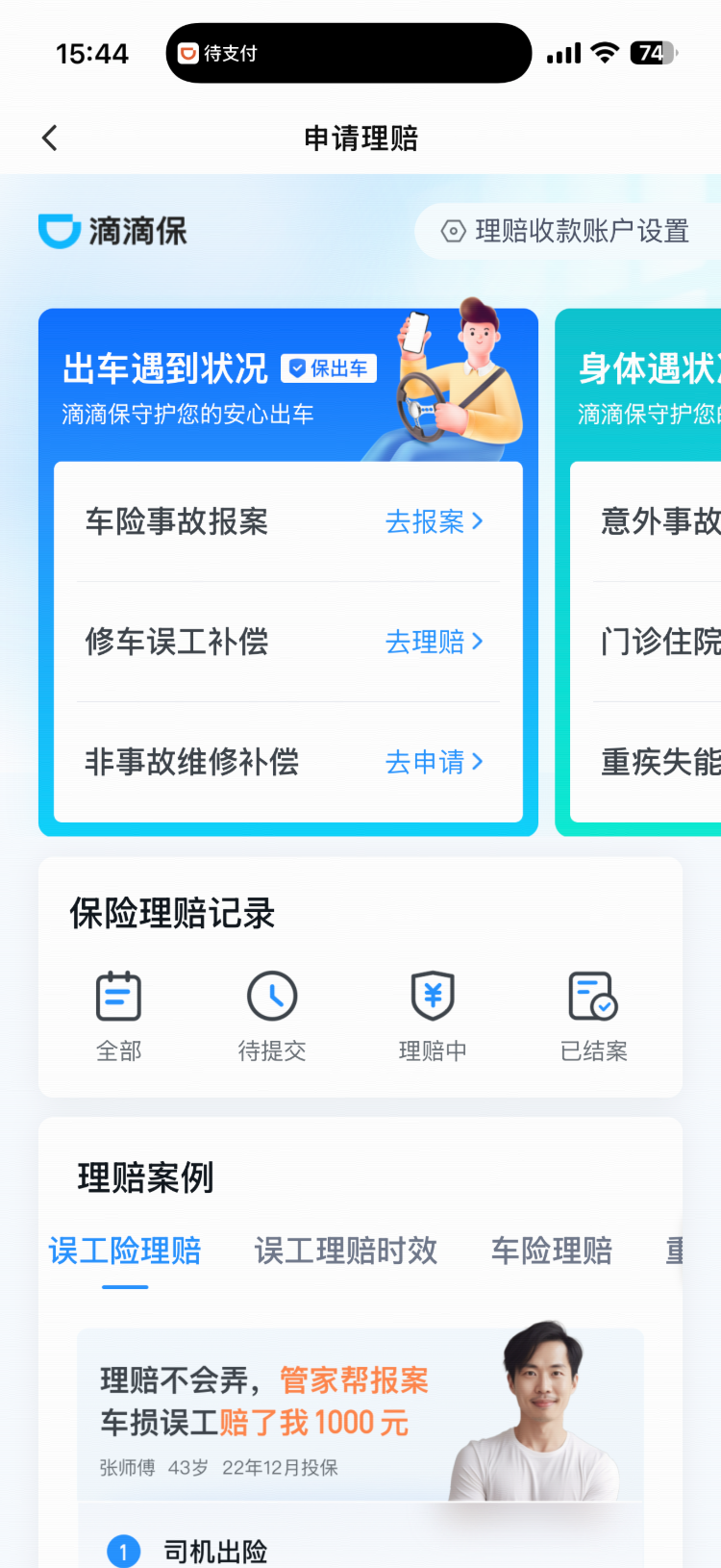This screenshot has width=721, height=1568.
Task: Tap 去申请 for 非事故维修补偿
Action: click(434, 762)
